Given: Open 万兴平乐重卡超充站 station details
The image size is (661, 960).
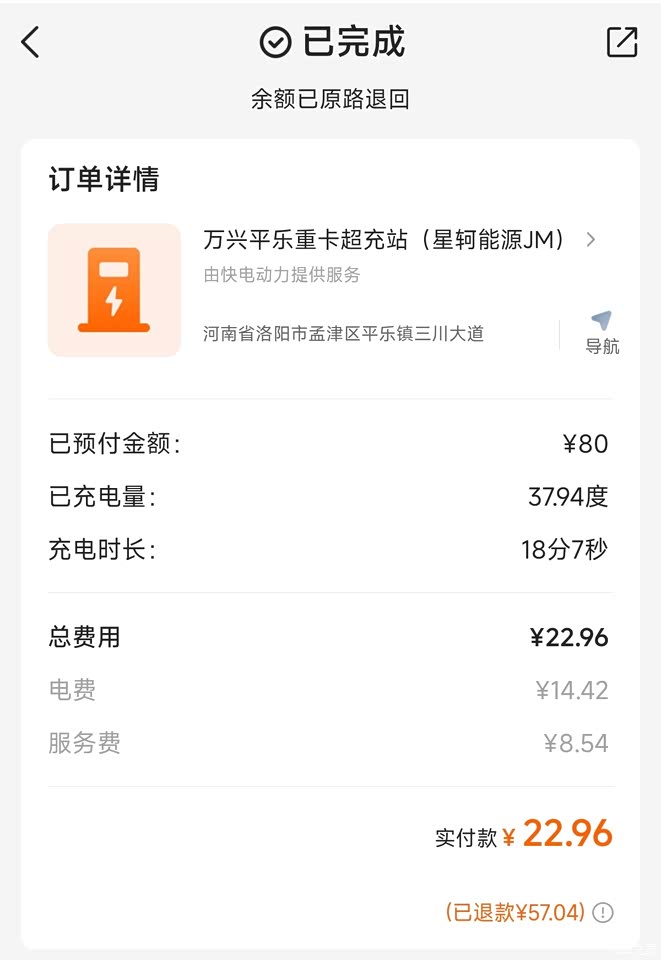Looking at the screenshot, I should pos(400,240).
